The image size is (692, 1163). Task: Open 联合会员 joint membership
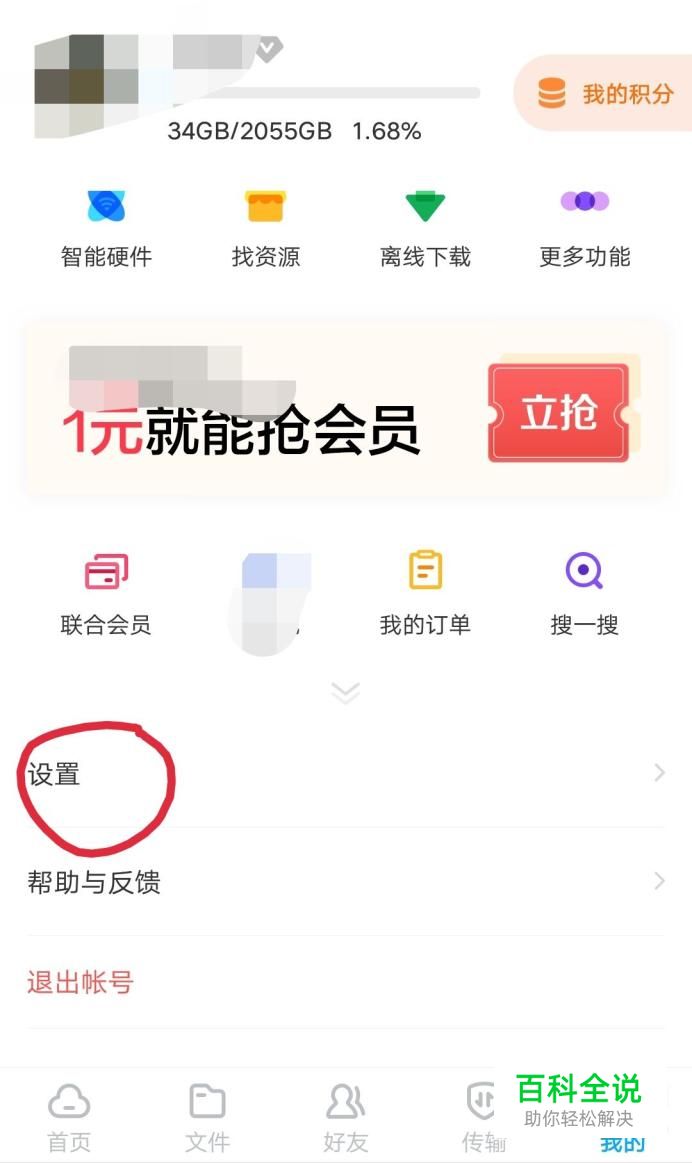pyautogui.click(x=106, y=595)
